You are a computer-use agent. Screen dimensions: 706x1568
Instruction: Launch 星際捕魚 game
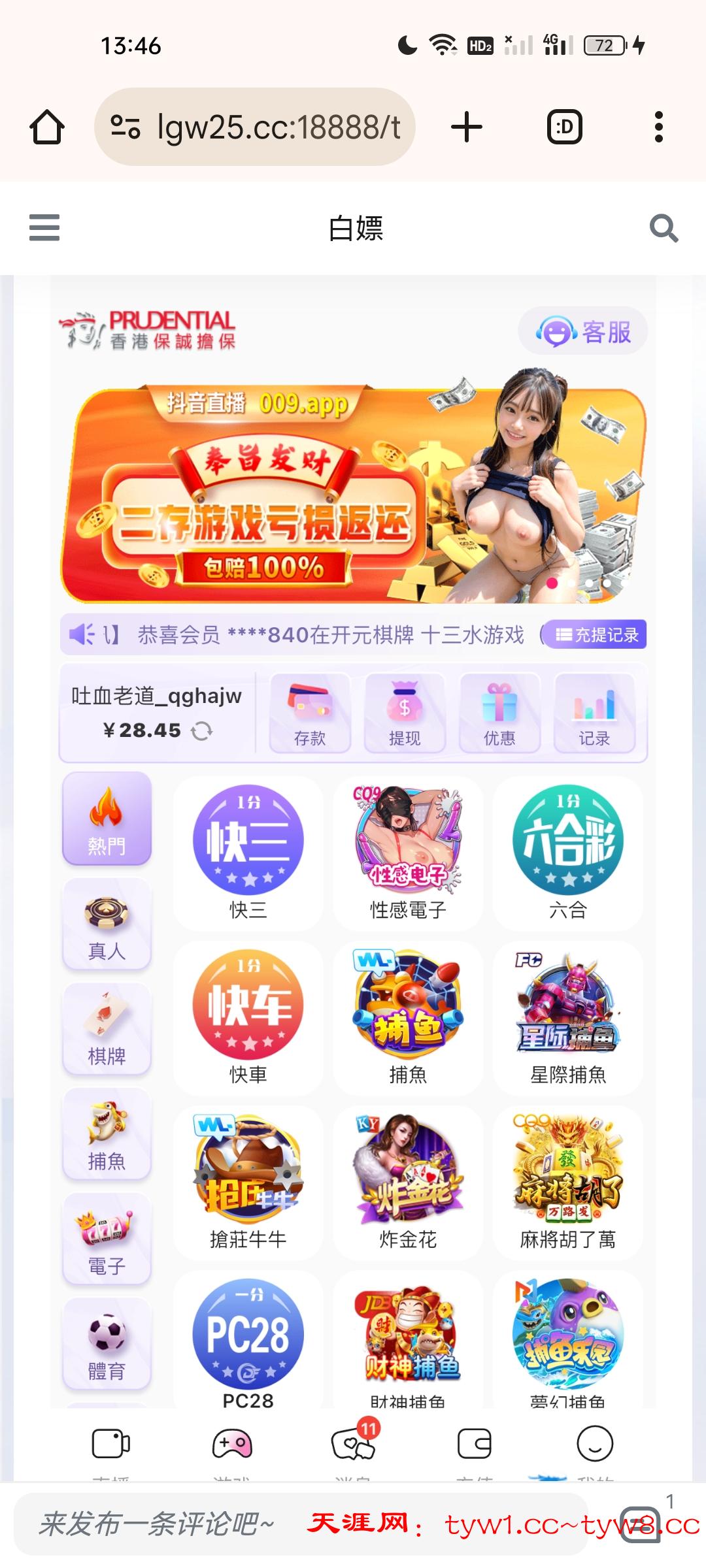point(568,1017)
